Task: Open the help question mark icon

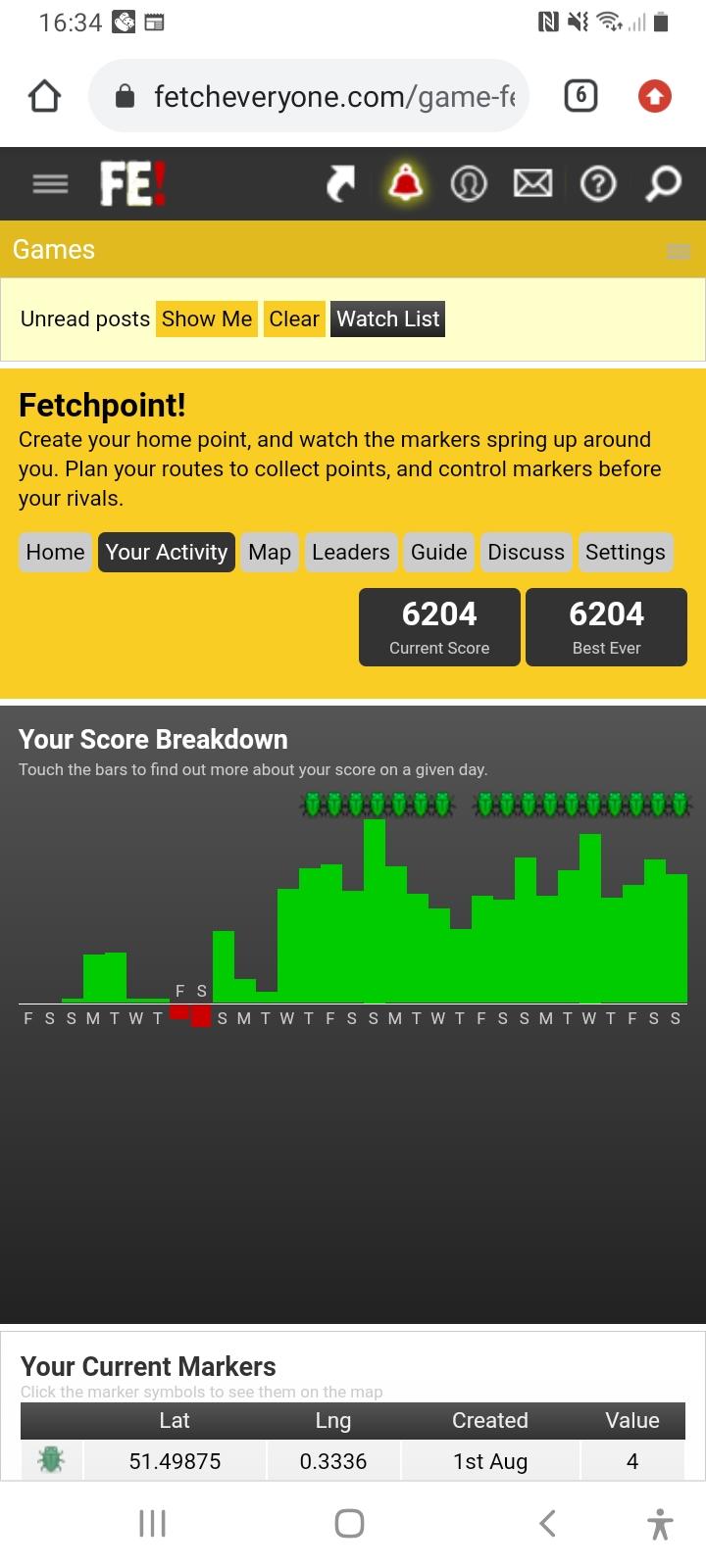Action: (x=598, y=183)
